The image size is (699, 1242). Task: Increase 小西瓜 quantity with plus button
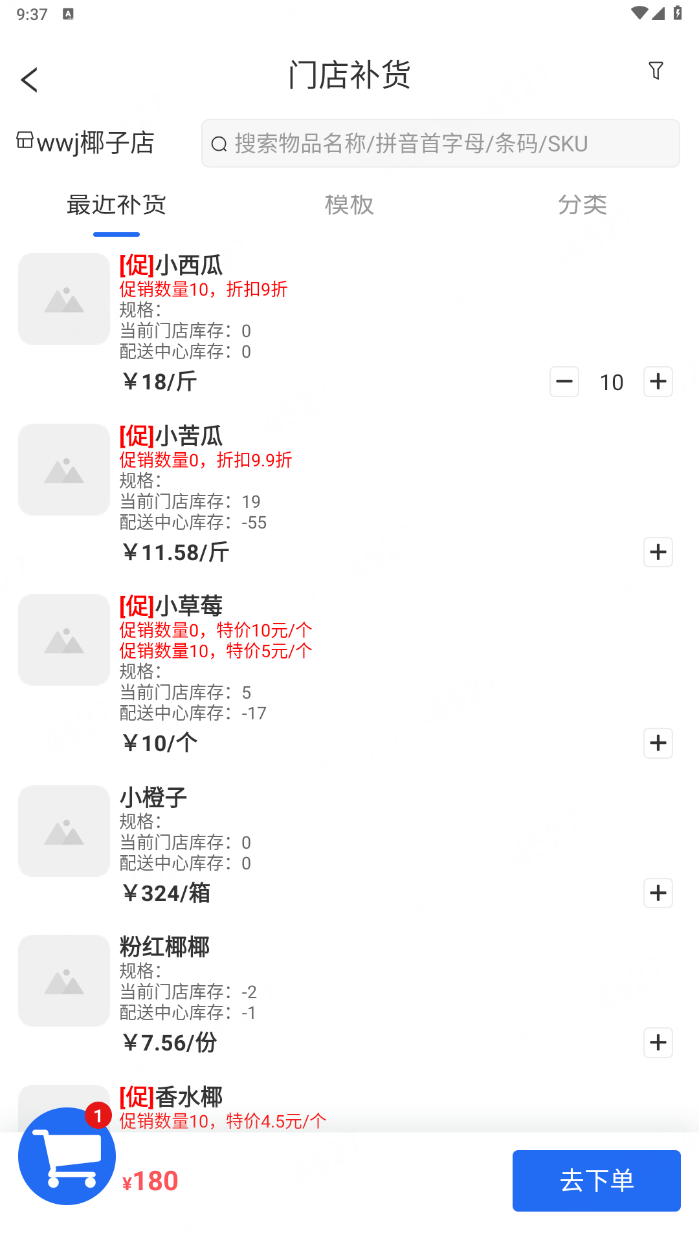click(657, 381)
